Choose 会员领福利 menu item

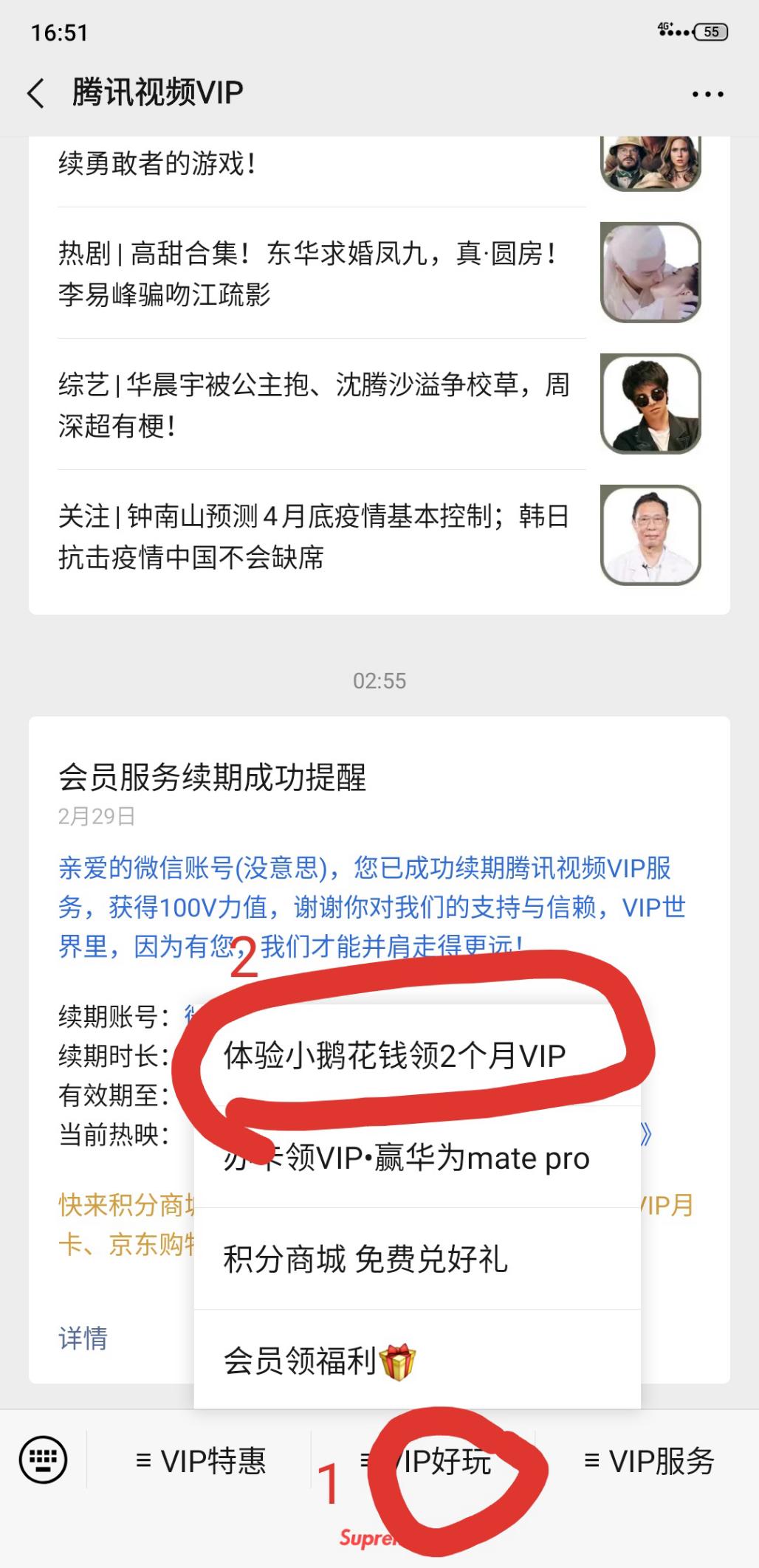click(319, 1360)
